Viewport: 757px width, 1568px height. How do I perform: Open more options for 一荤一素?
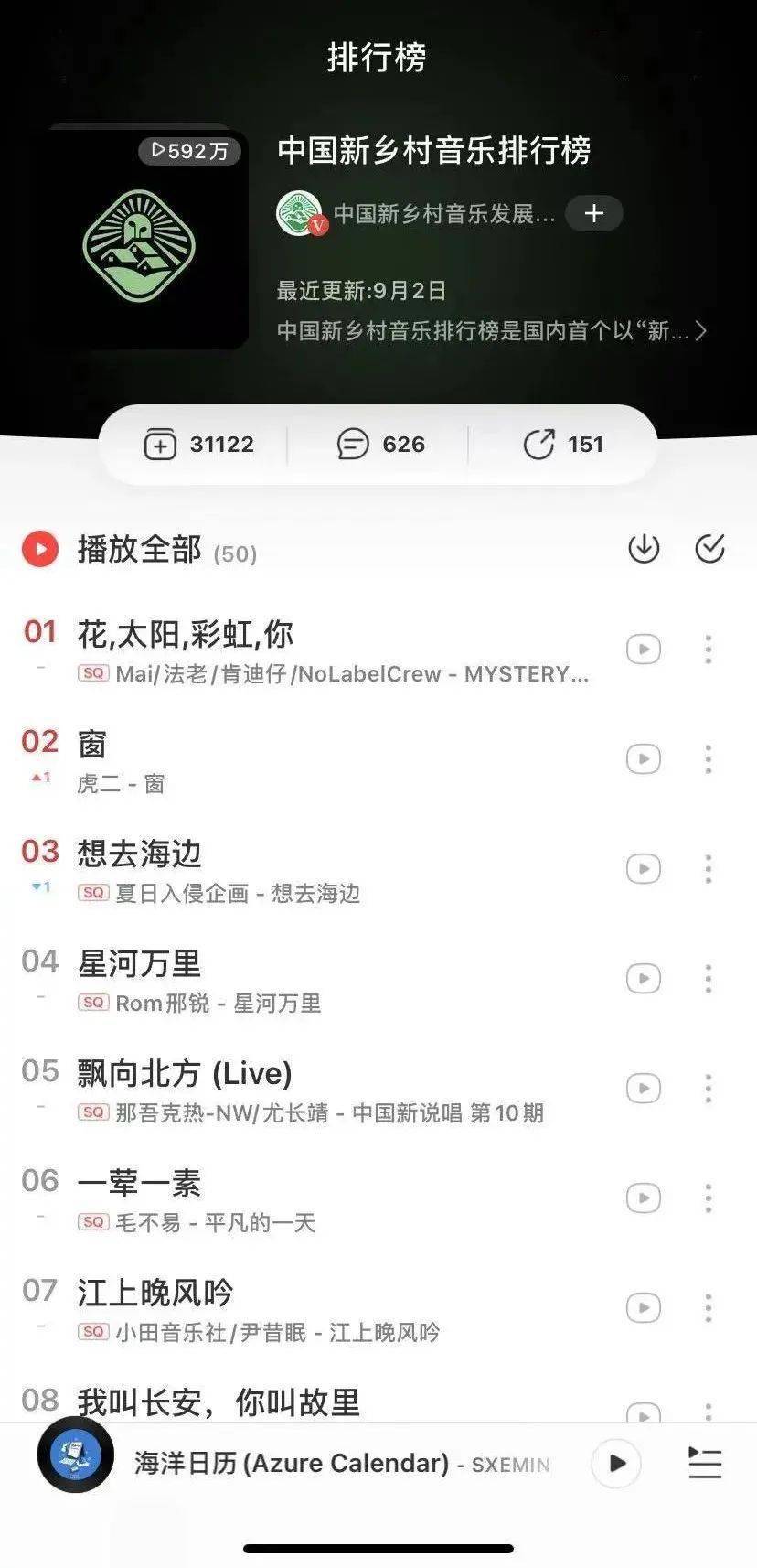tap(708, 1197)
